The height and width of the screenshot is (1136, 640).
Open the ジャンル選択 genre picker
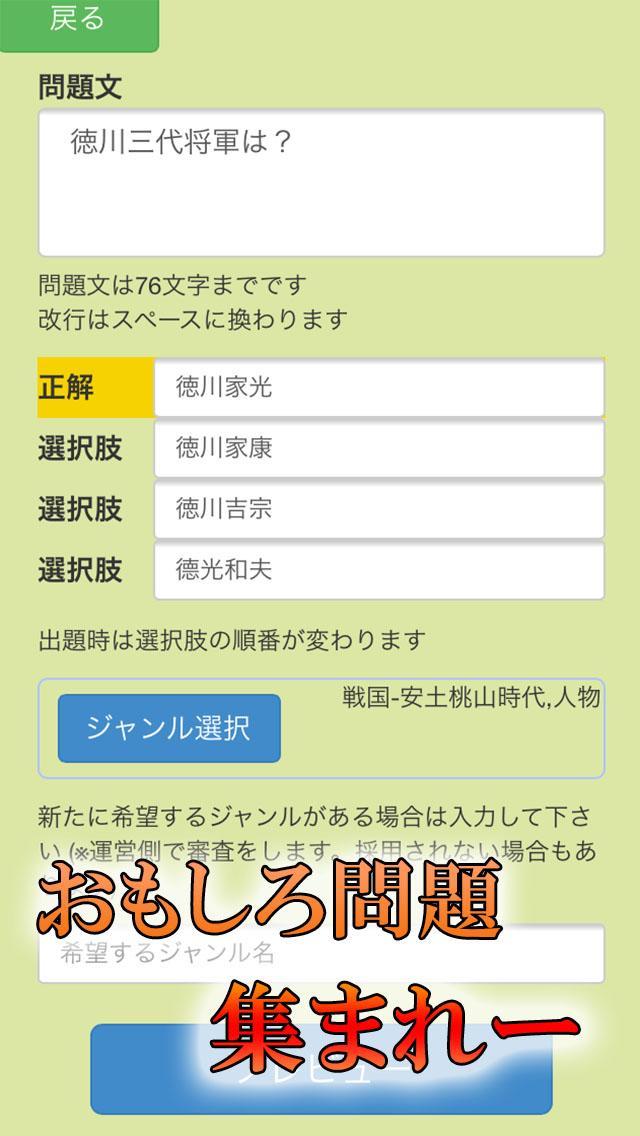(169, 728)
